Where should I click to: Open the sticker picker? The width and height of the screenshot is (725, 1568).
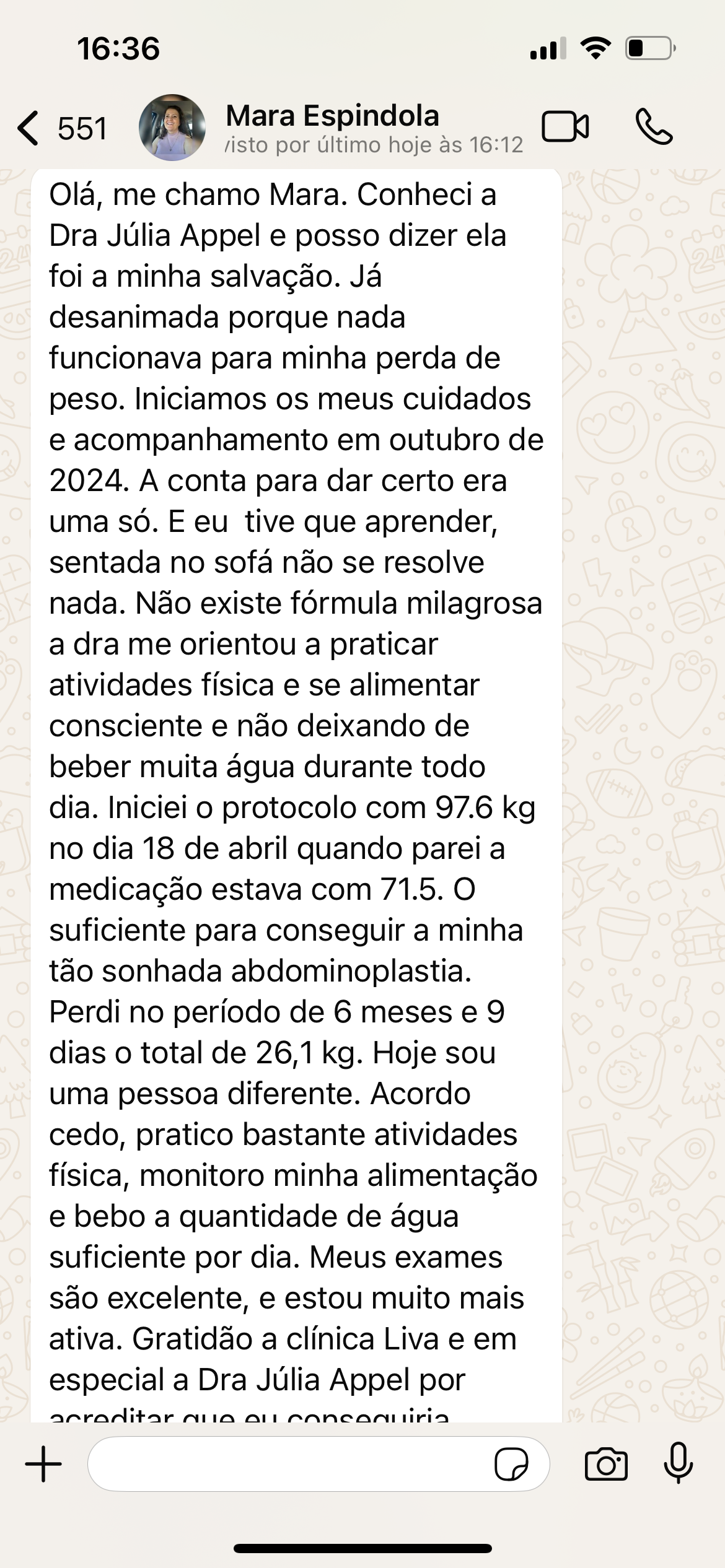point(511,1464)
